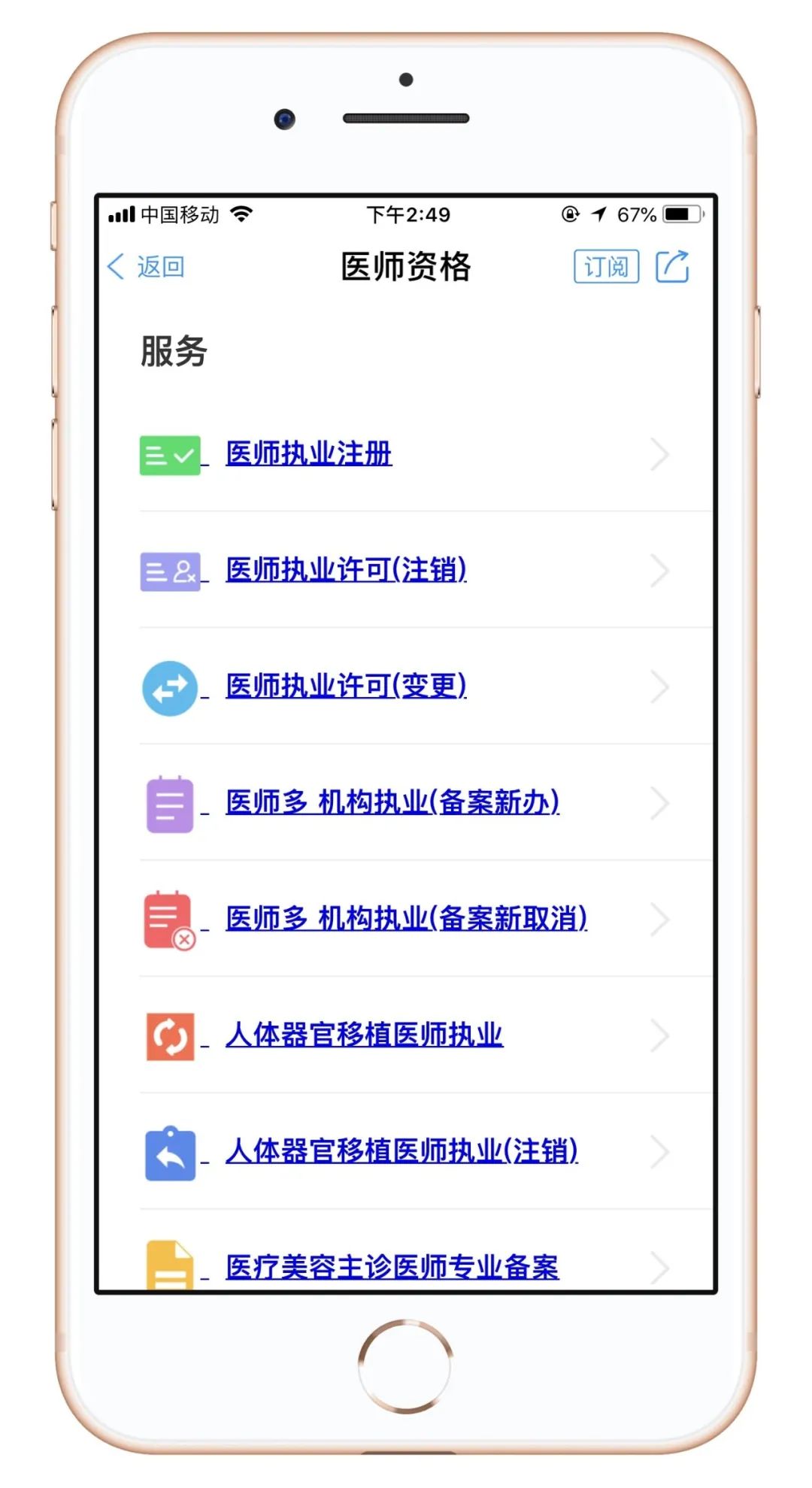Select the green checklist icon for 医师执业注册
Viewport: 812px width, 1488px height.
point(170,454)
